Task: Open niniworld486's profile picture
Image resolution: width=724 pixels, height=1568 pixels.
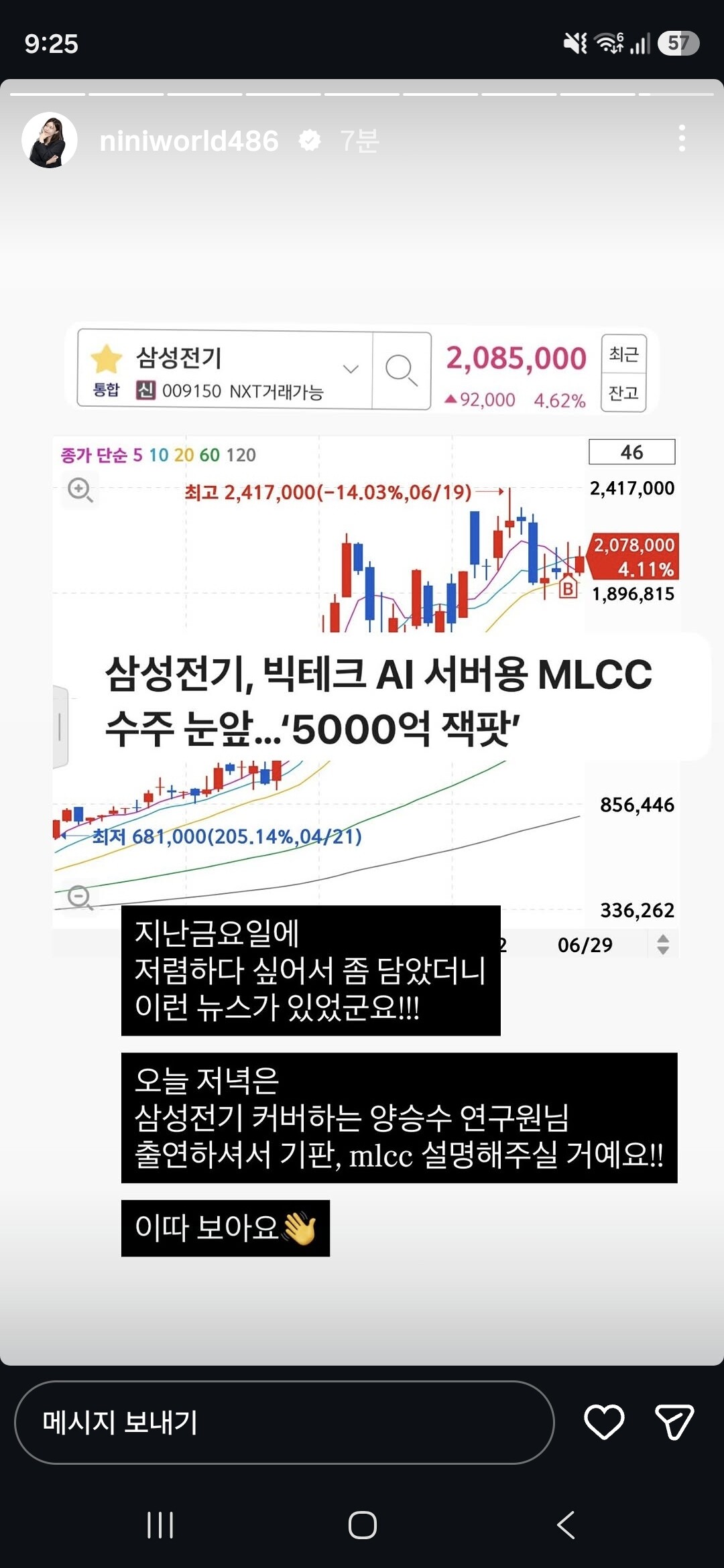Action: point(50,140)
